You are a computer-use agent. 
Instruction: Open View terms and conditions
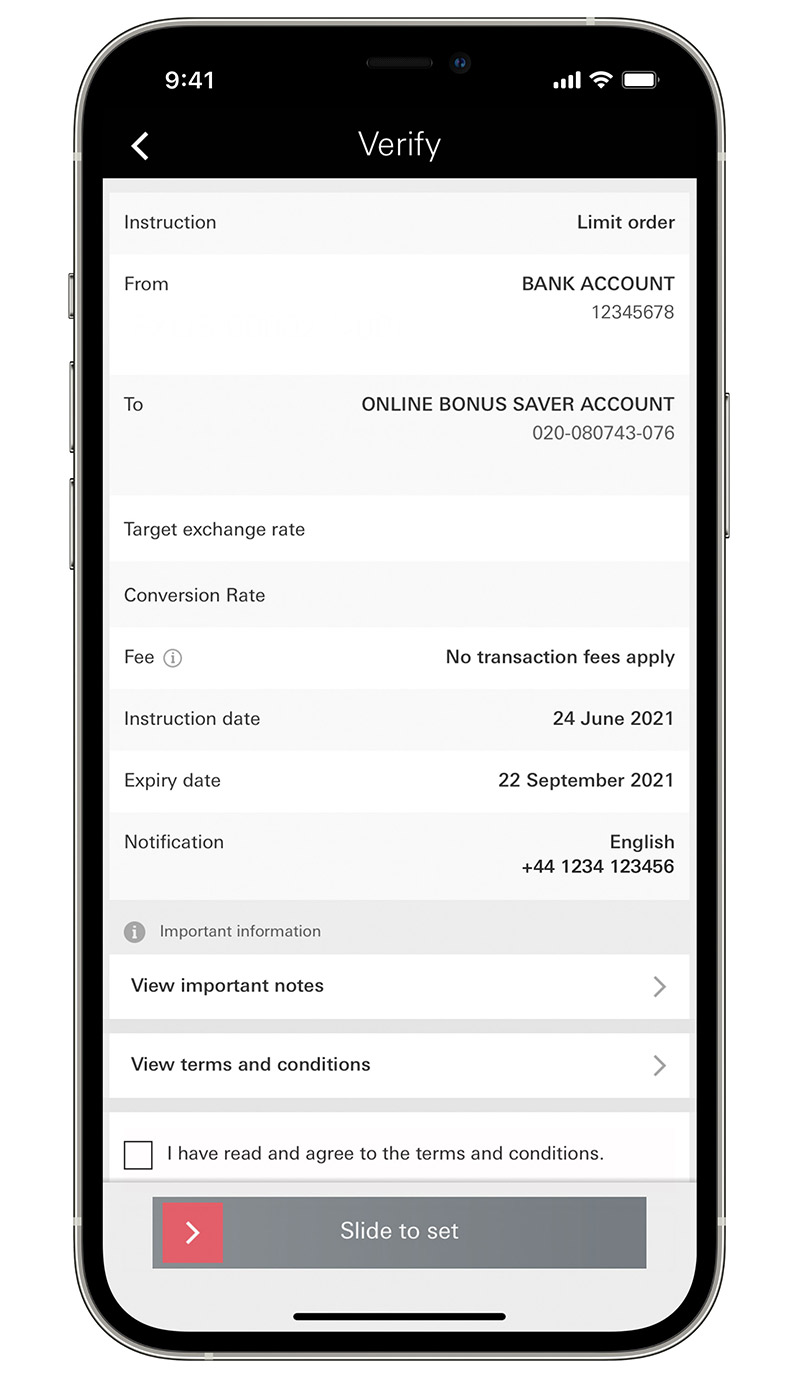pyautogui.click(x=399, y=1065)
